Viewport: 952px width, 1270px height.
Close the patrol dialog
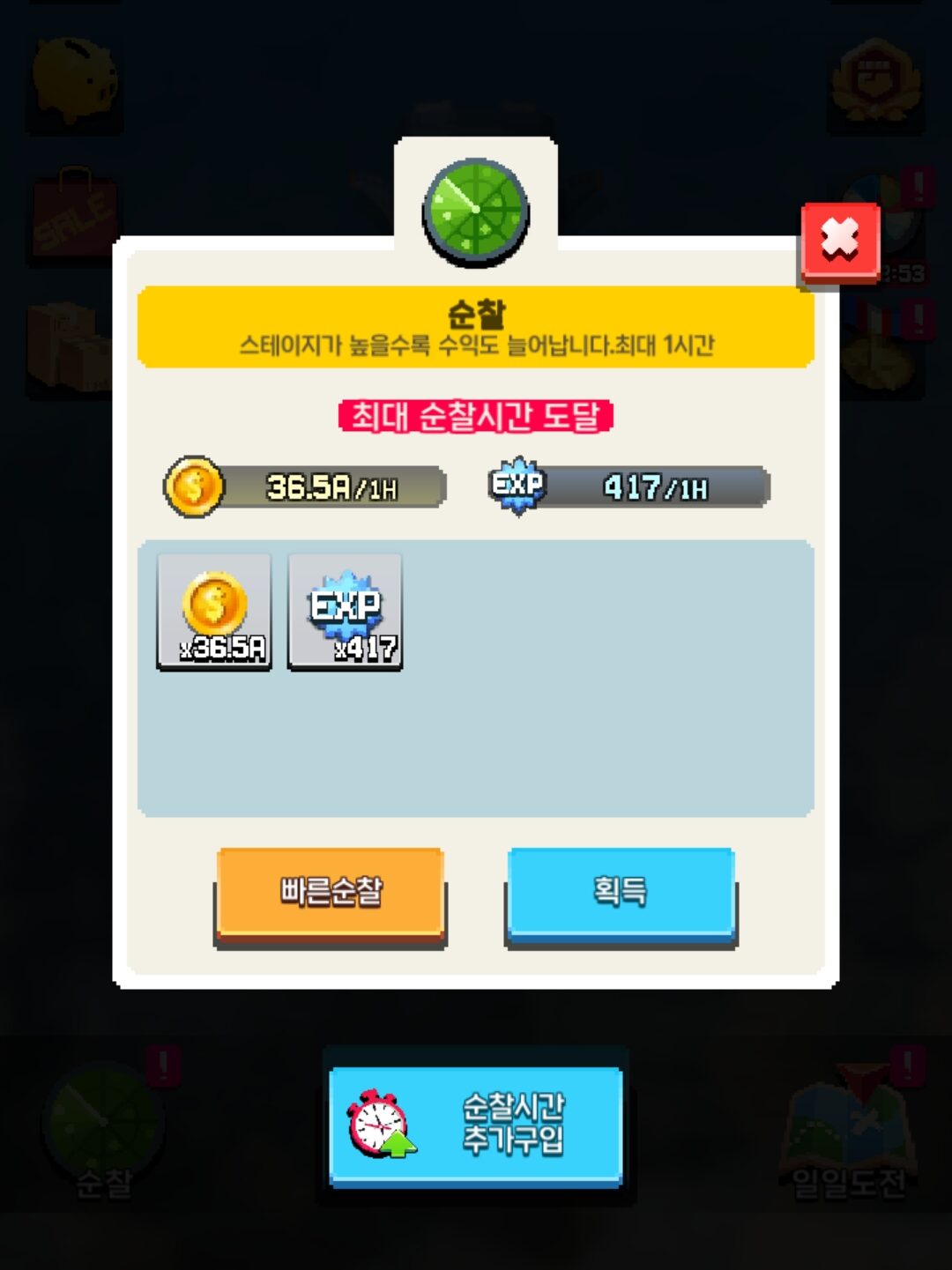(x=840, y=241)
